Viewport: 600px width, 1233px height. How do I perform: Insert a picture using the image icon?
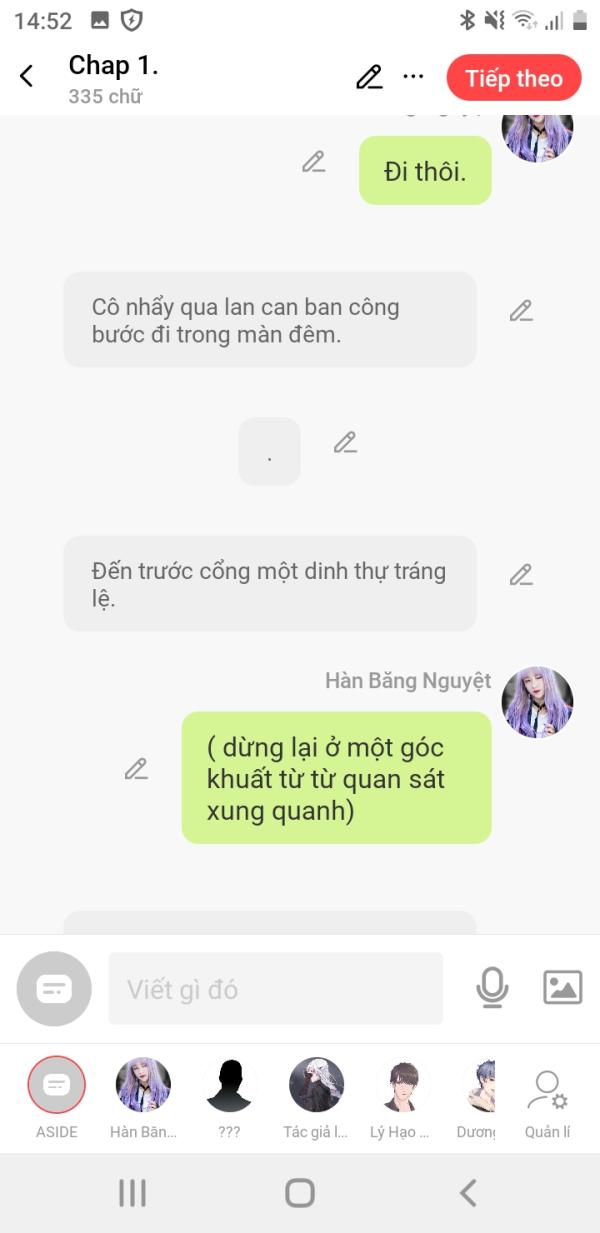[562, 988]
